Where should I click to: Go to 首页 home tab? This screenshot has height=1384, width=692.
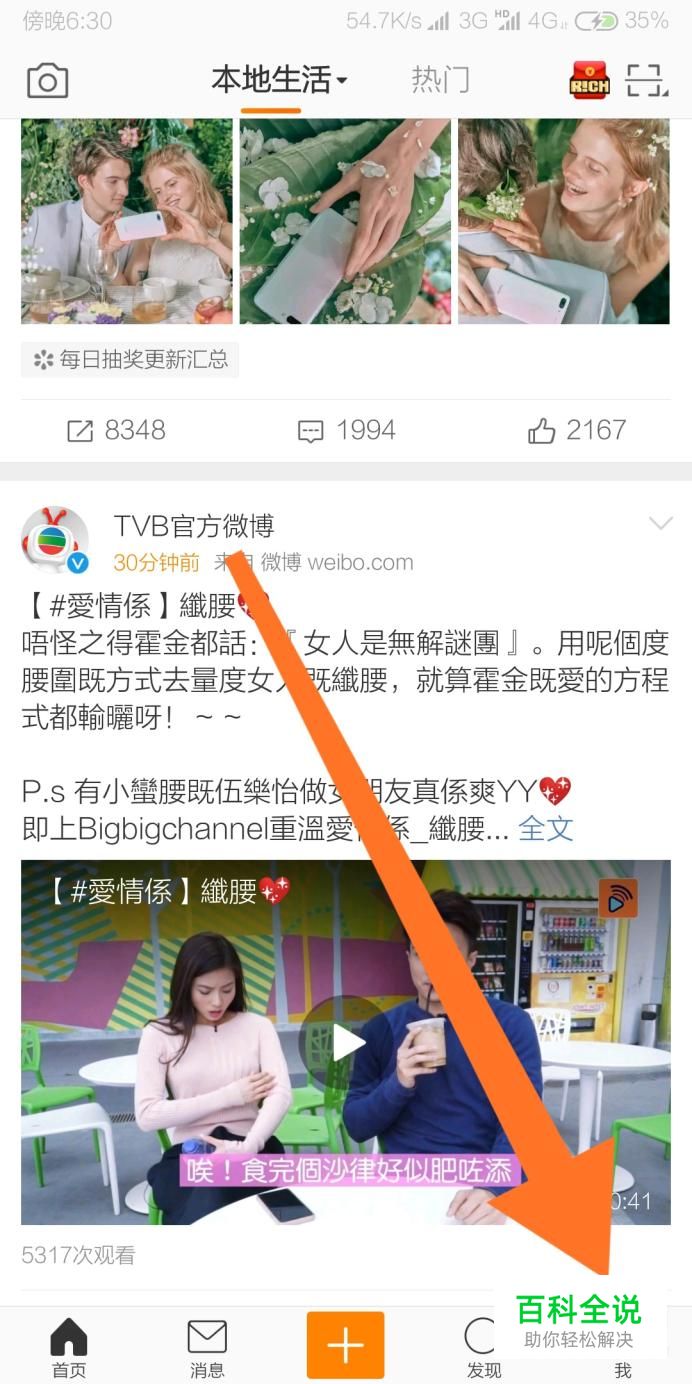pyautogui.click(x=69, y=1347)
